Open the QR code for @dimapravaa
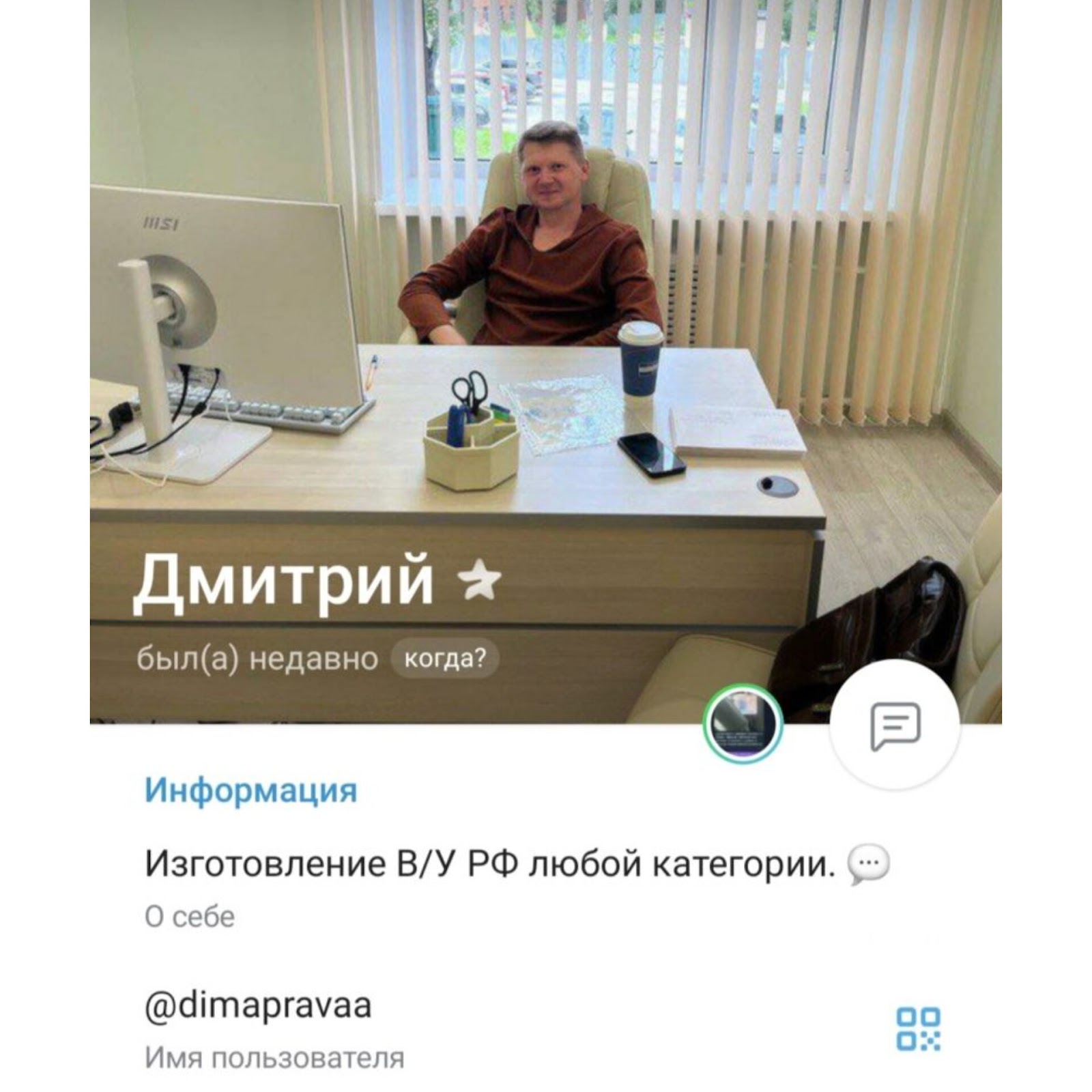The image size is (1092, 1092). (917, 1029)
